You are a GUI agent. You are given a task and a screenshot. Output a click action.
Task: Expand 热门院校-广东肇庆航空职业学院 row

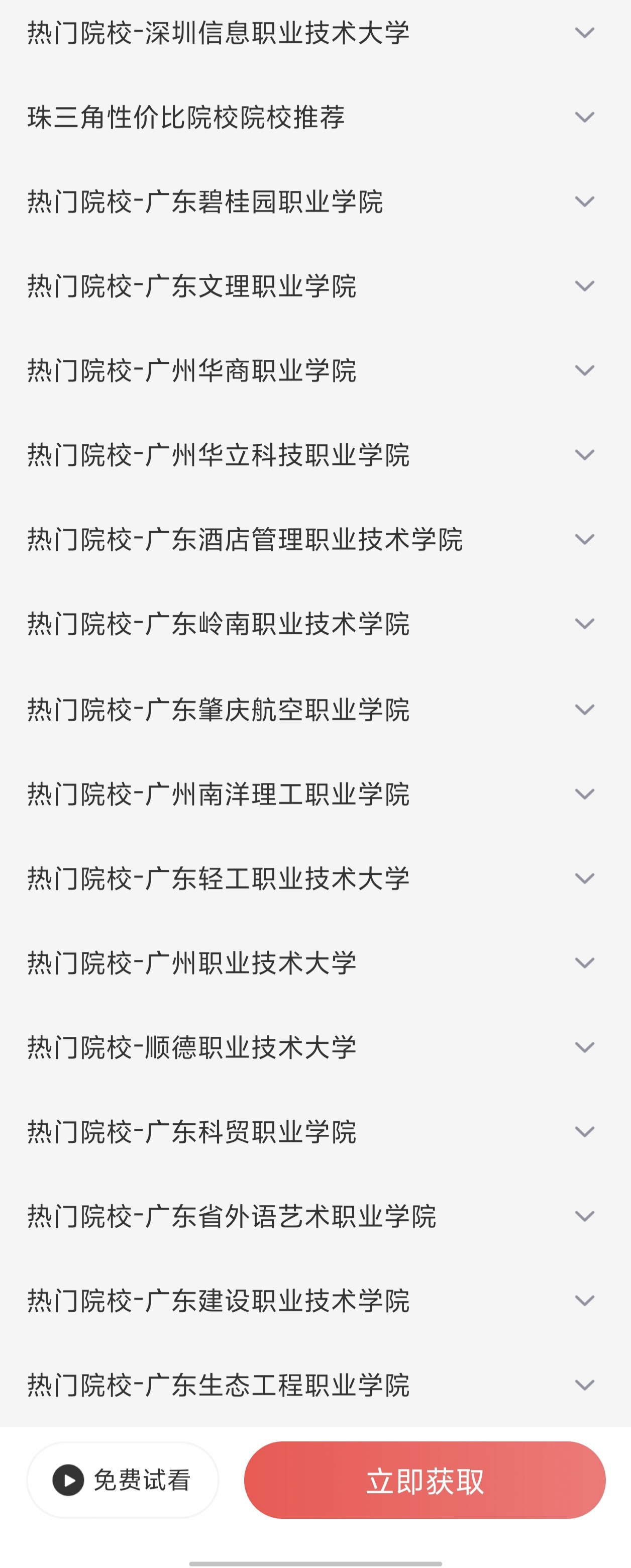pyautogui.click(x=584, y=710)
